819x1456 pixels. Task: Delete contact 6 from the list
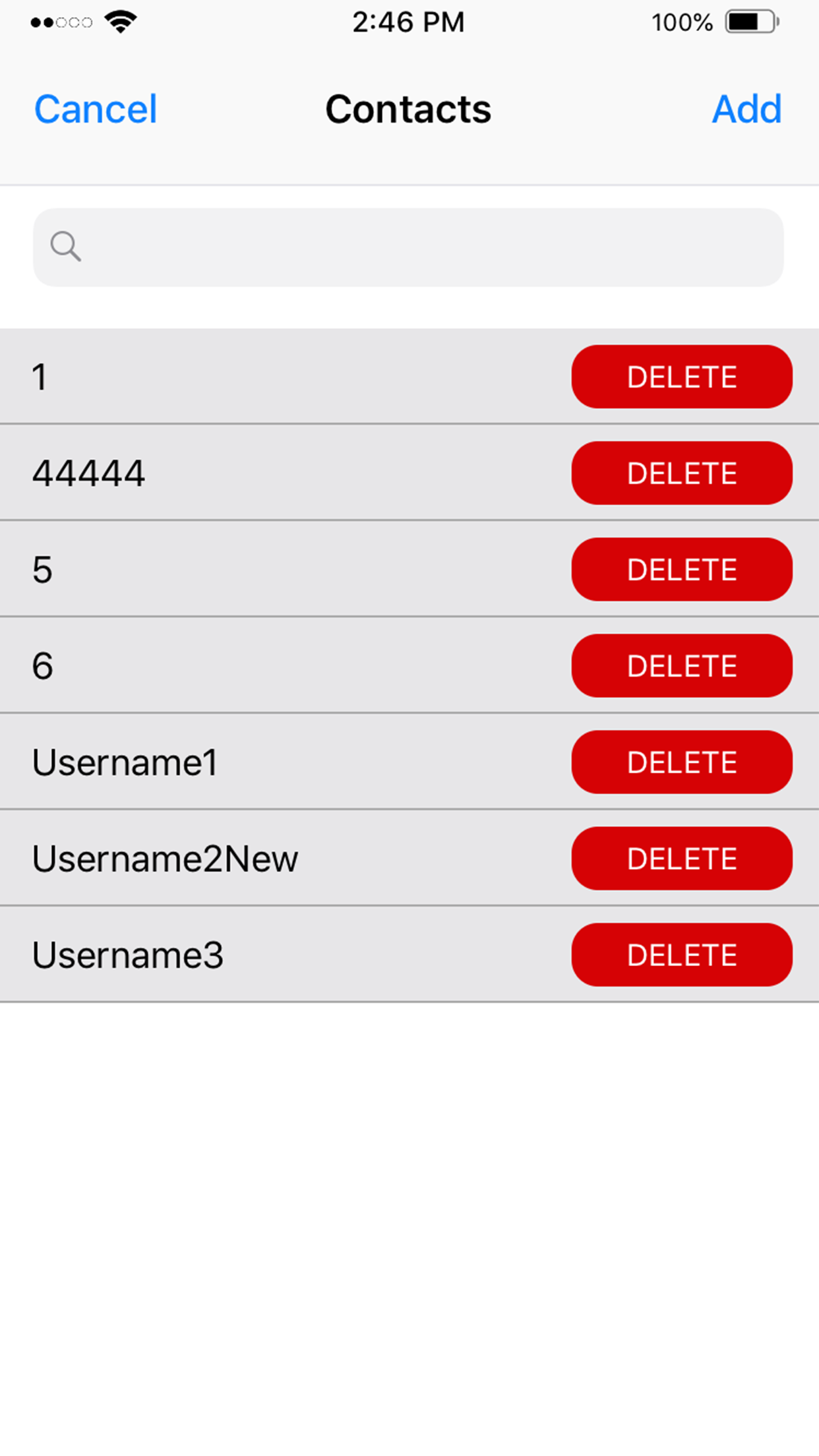click(x=681, y=666)
